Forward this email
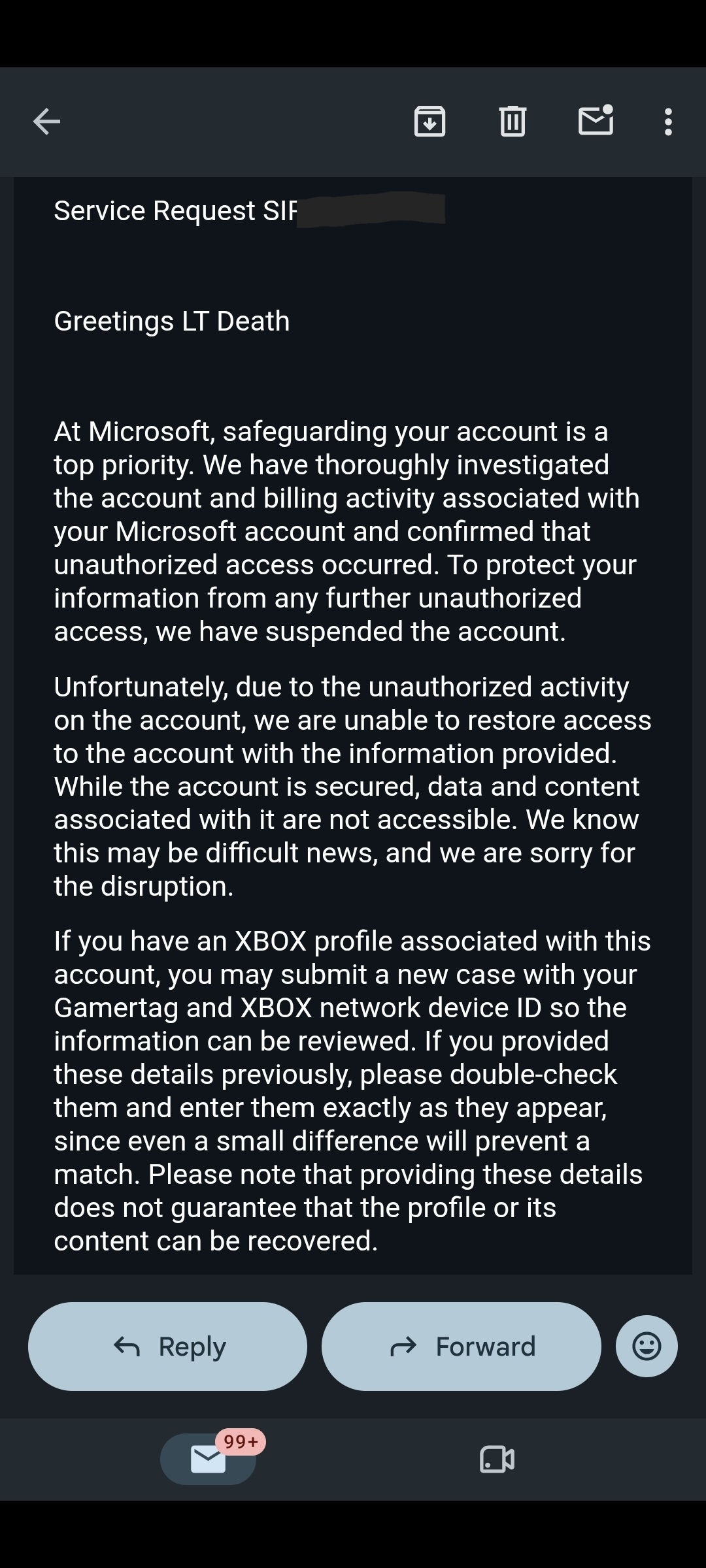The height and width of the screenshot is (1568, 706). coord(462,1346)
